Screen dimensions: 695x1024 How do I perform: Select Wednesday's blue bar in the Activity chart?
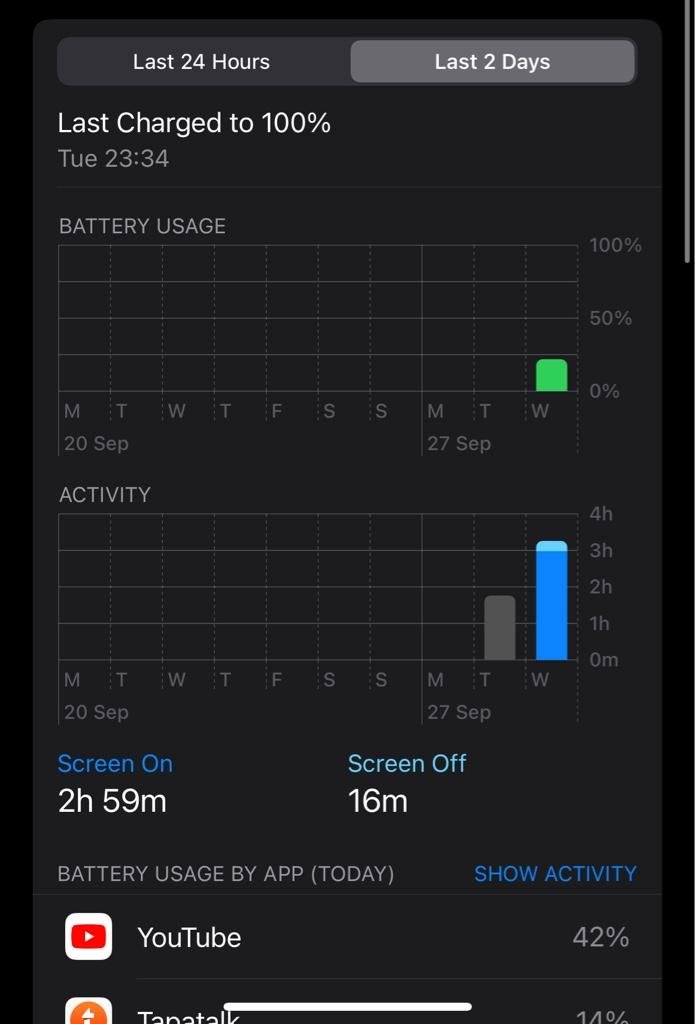[551, 601]
